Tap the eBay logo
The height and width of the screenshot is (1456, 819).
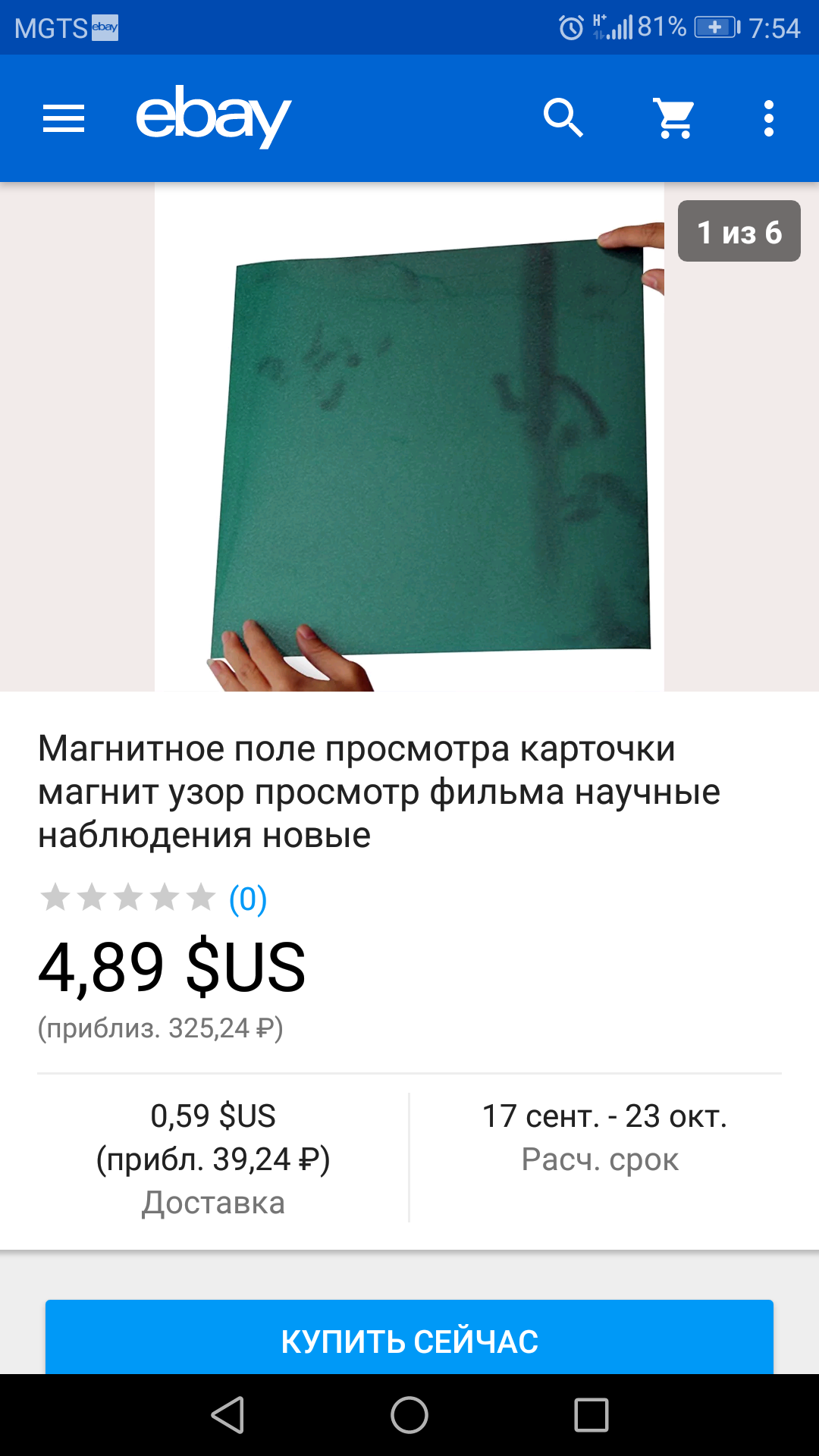tap(213, 117)
